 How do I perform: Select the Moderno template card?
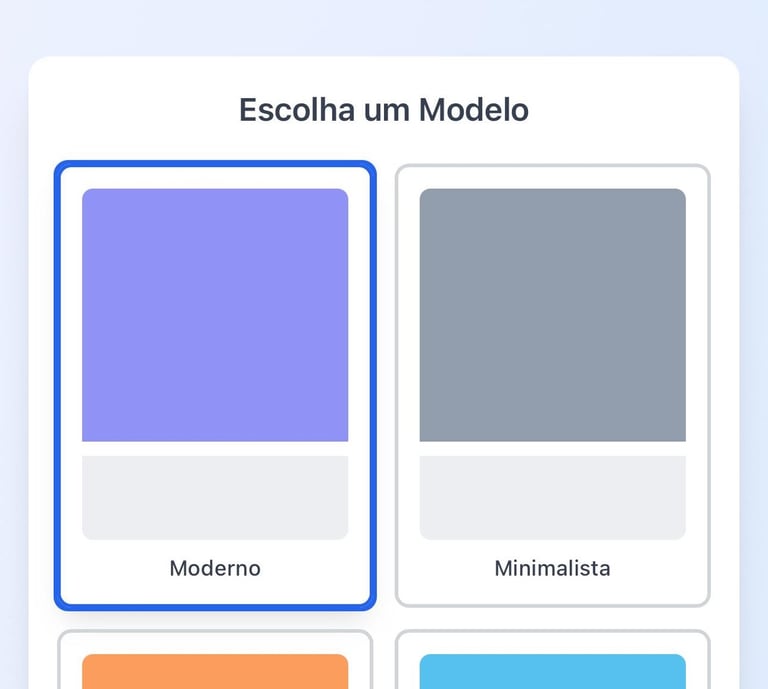coord(215,385)
